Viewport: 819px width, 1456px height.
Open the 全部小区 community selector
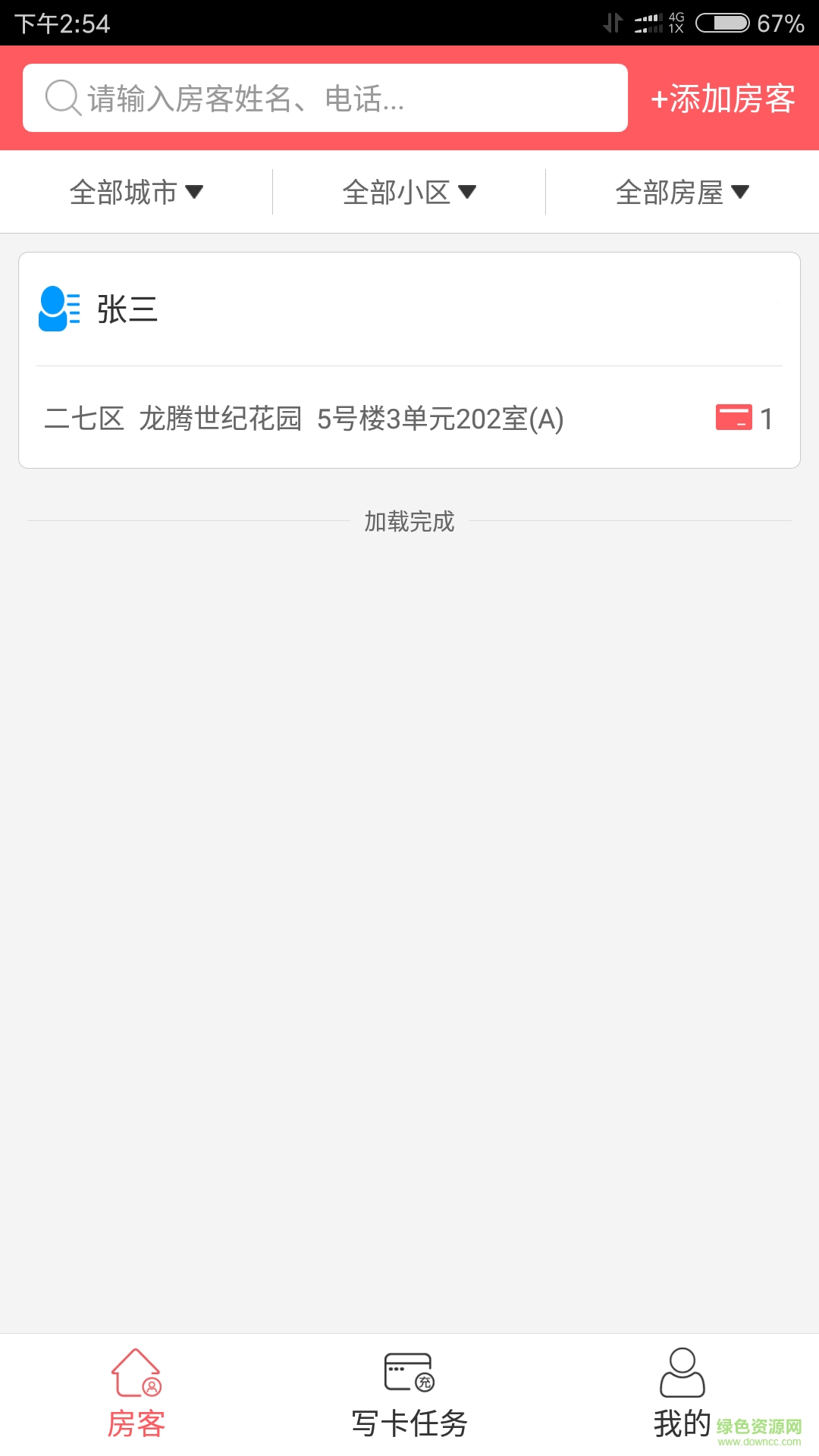pos(409,192)
